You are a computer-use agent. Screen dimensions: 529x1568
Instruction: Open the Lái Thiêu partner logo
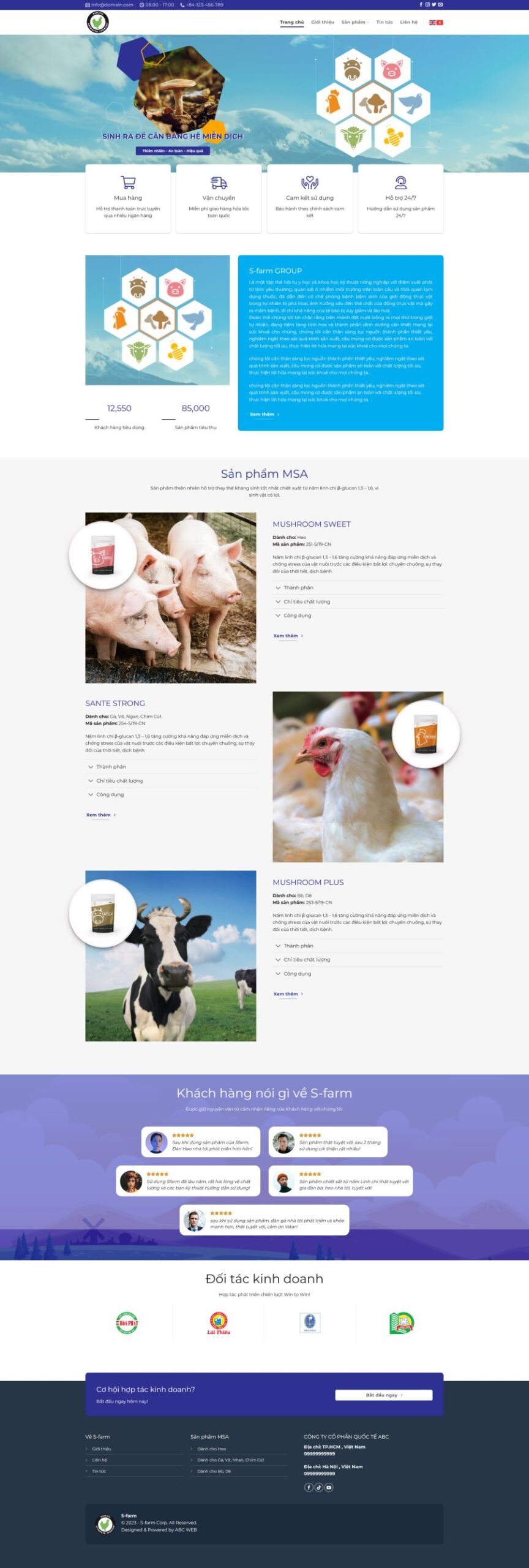(x=219, y=1323)
